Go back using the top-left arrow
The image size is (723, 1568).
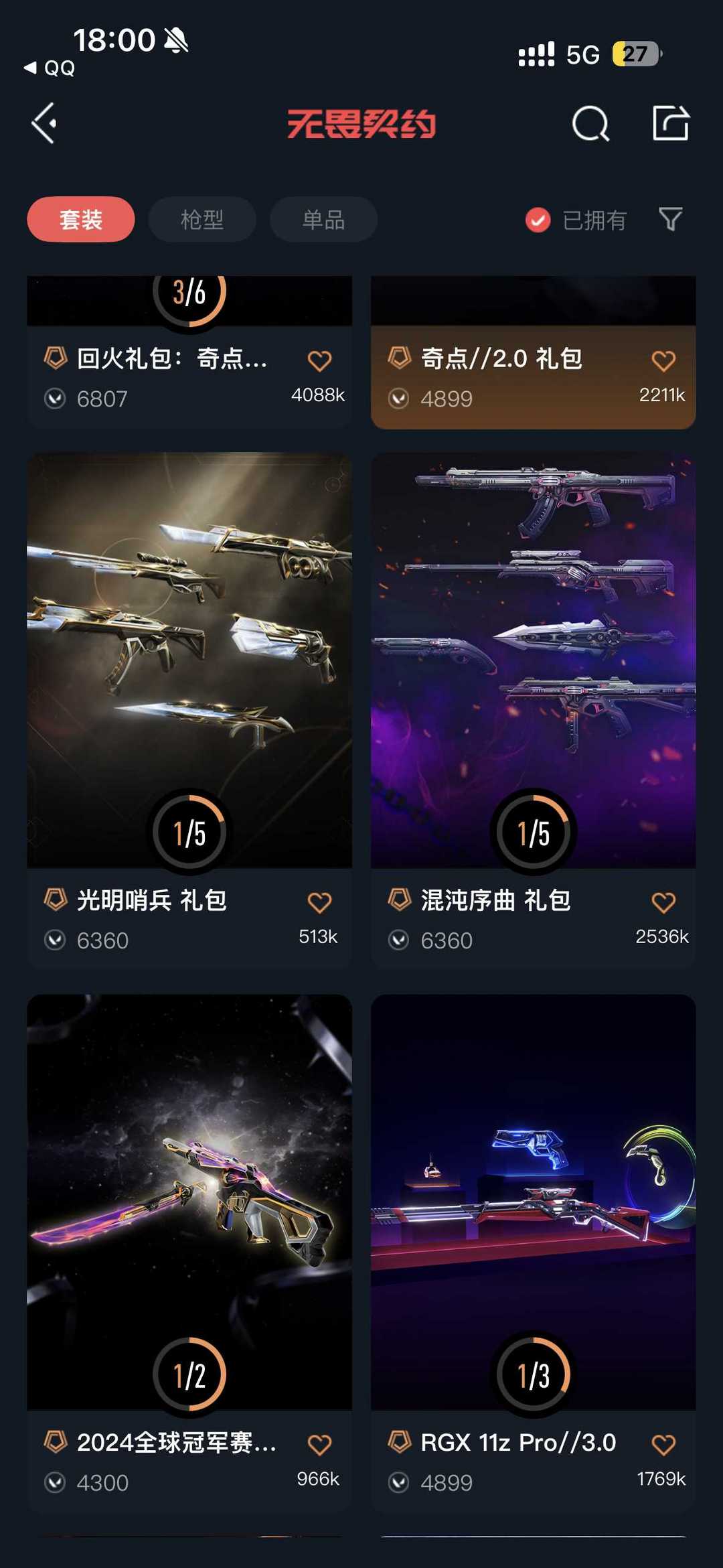click(45, 123)
